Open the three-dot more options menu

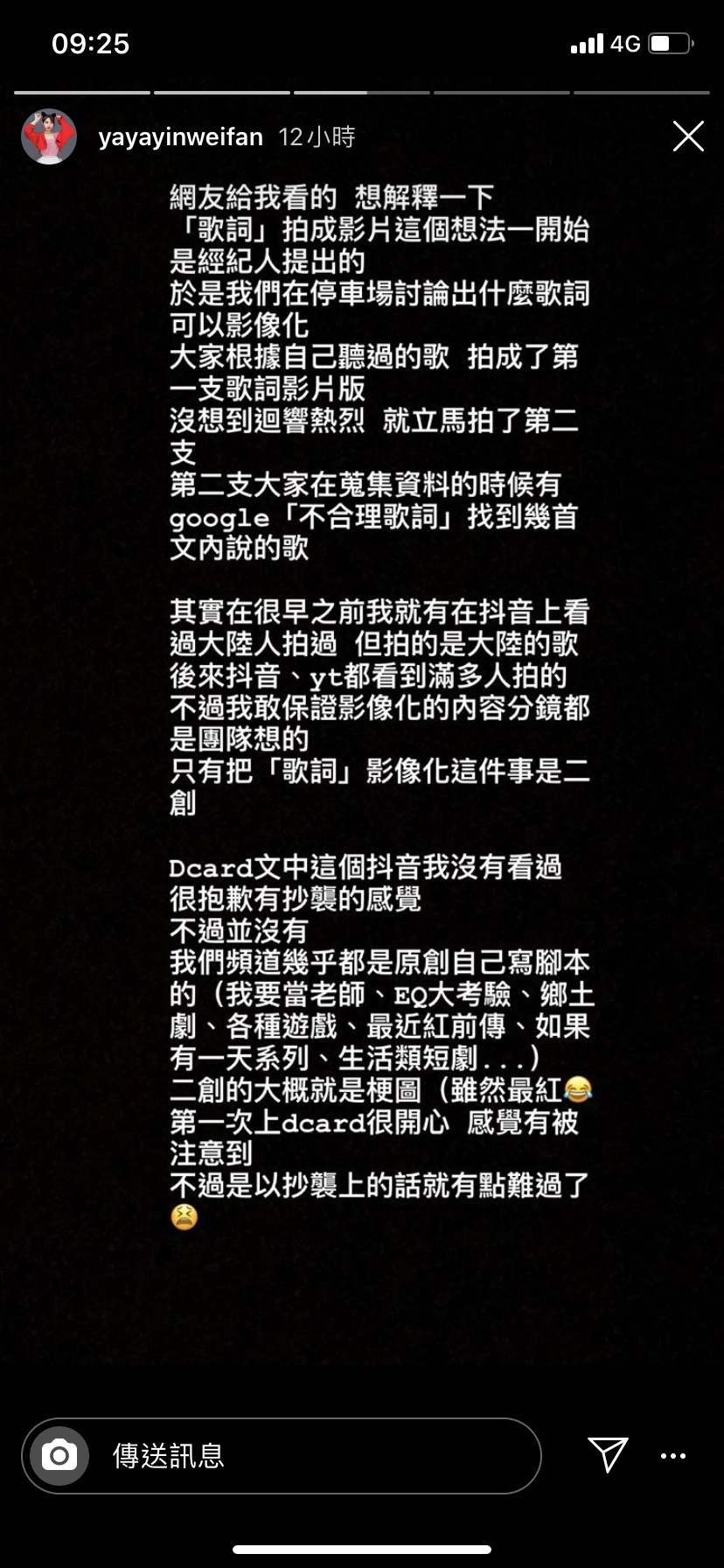pos(672,1456)
